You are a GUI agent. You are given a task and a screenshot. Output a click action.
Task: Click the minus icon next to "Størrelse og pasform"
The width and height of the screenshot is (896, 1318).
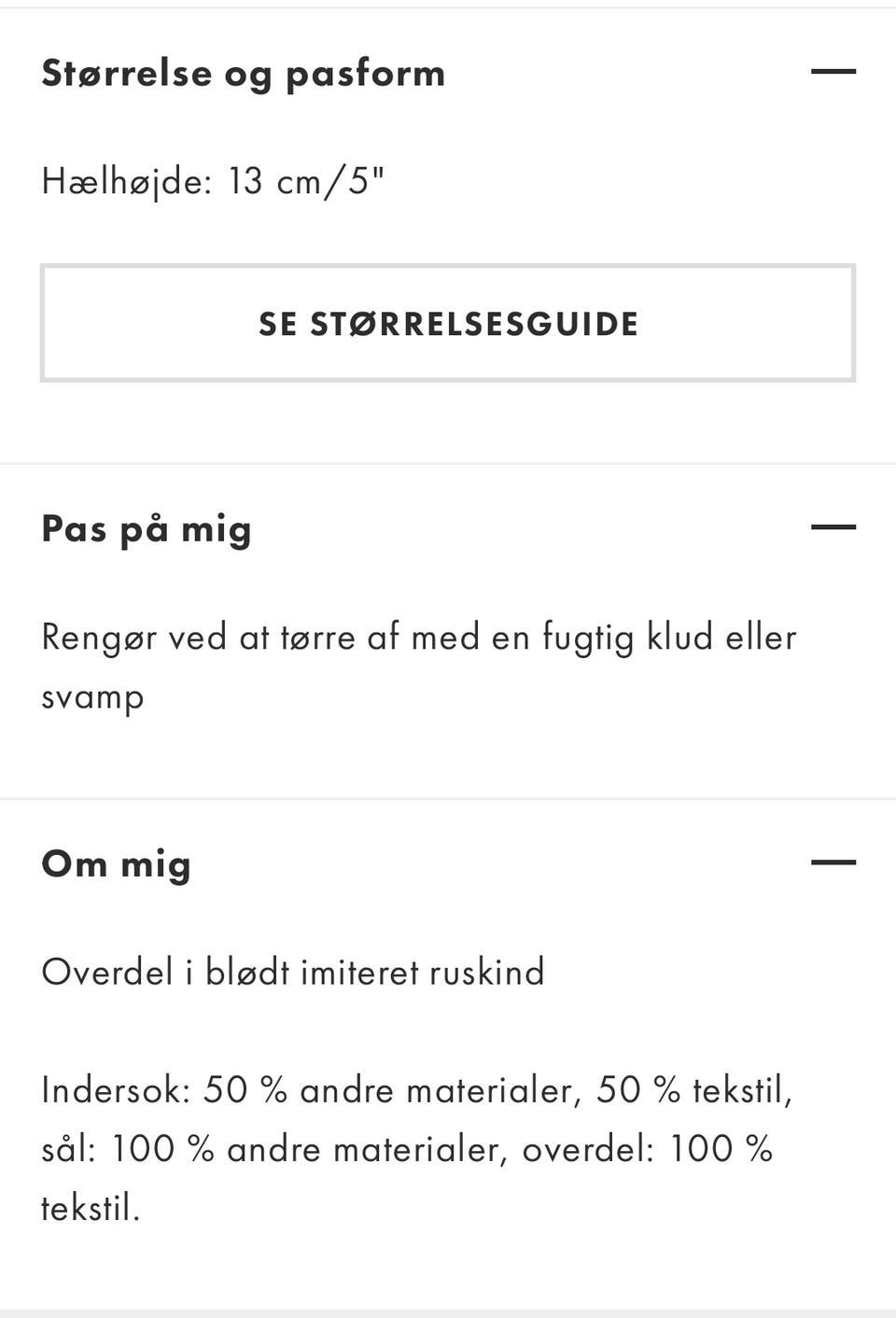point(834,71)
